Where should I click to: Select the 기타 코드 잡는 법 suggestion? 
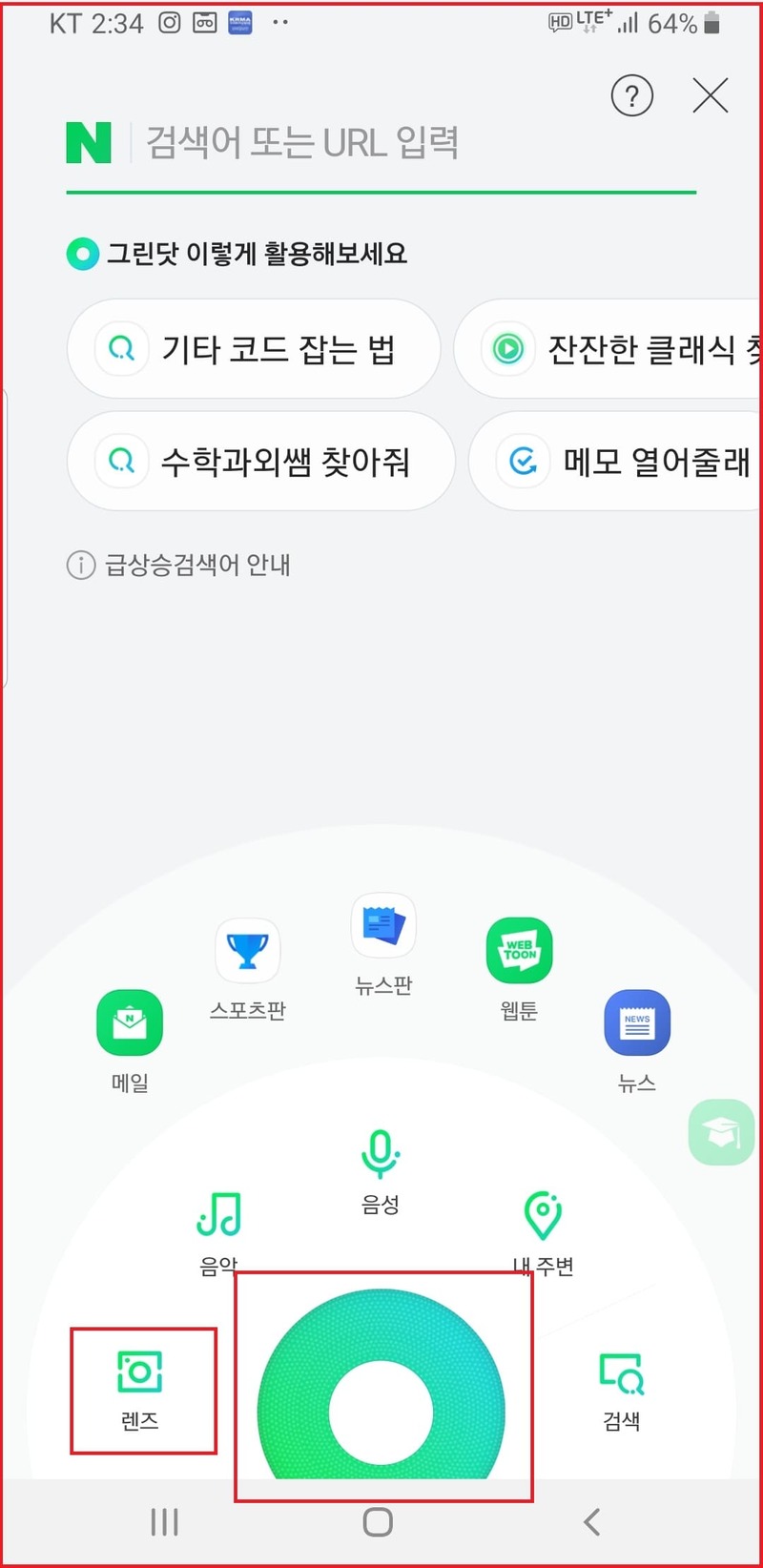click(253, 349)
